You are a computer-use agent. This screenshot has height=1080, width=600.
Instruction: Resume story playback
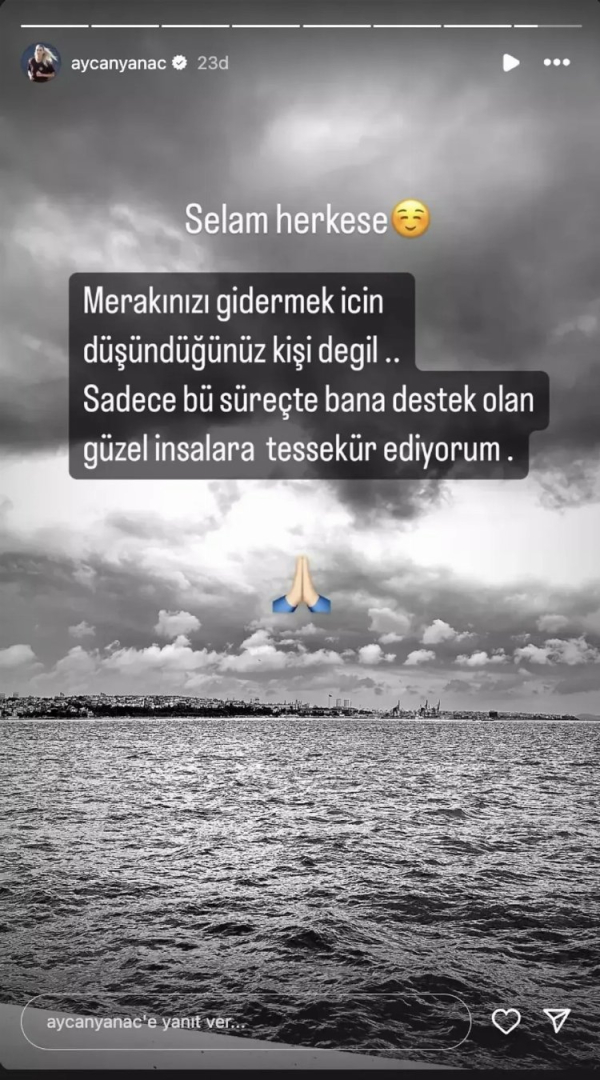point(510,63)
